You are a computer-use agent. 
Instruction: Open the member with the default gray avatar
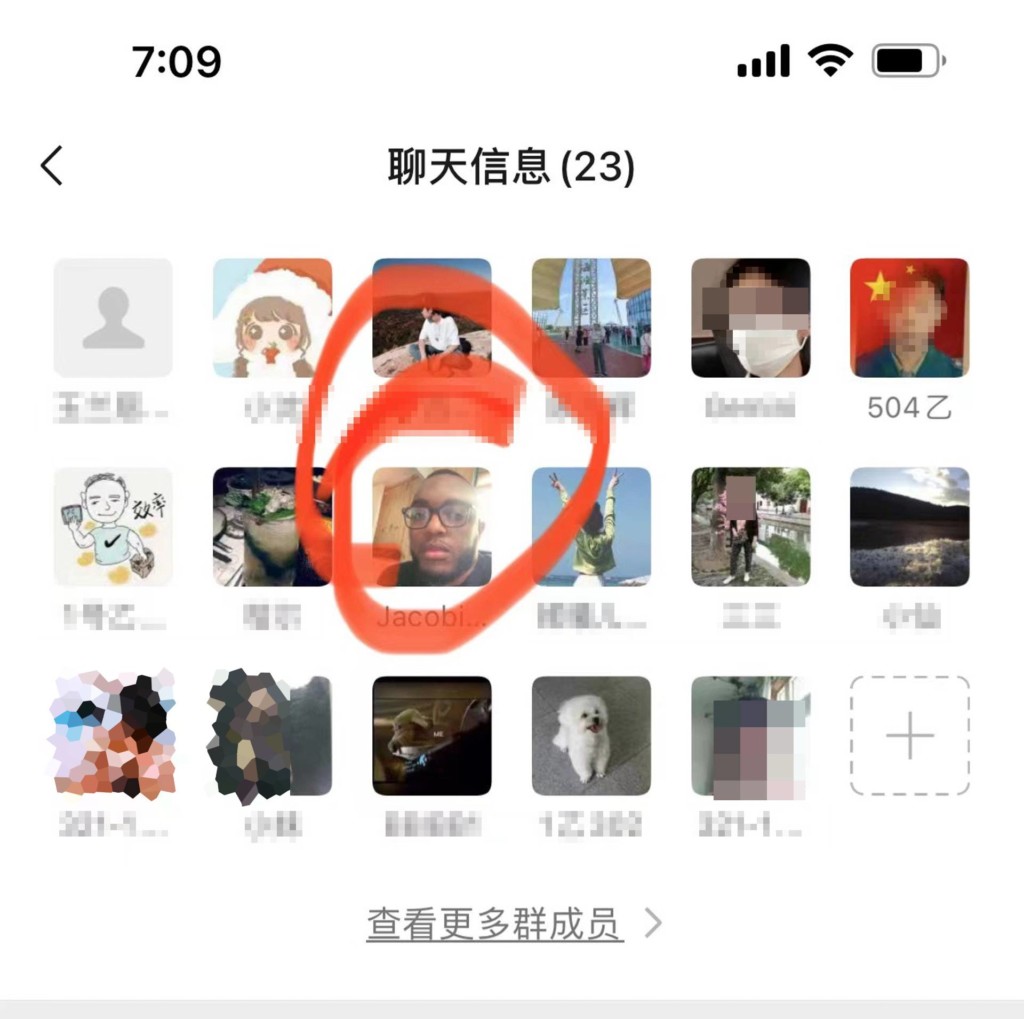point(113,318)
